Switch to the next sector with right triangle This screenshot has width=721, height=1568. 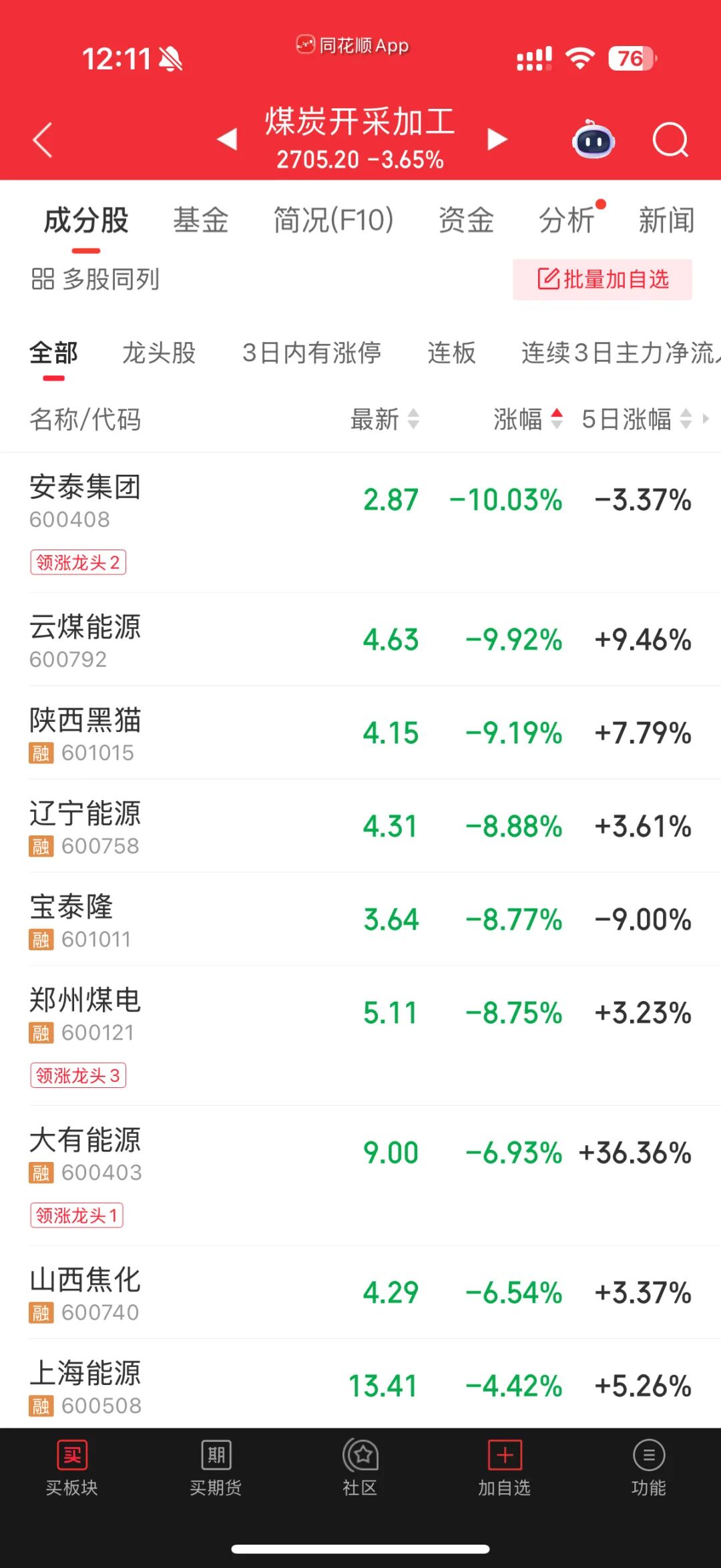(497, 139)
